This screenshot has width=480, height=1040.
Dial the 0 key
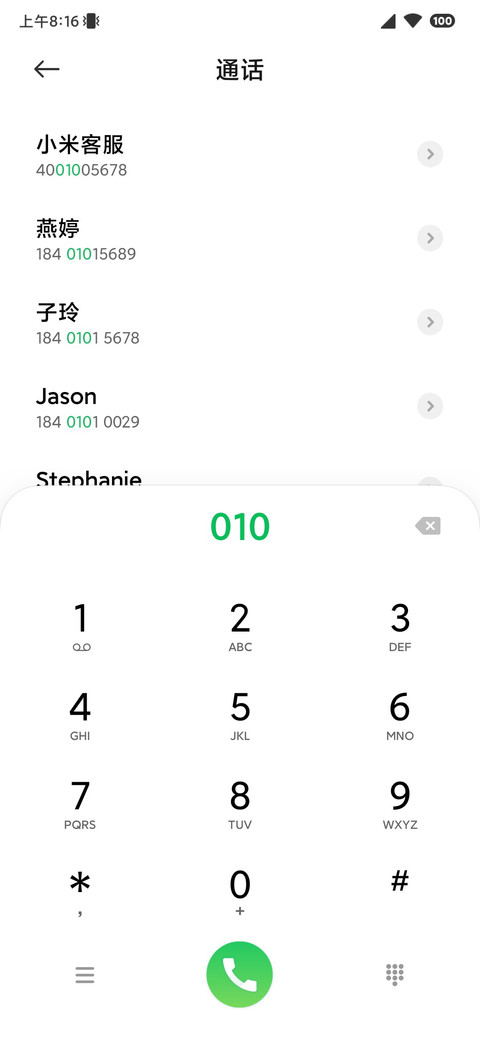(x=240, y=893)
